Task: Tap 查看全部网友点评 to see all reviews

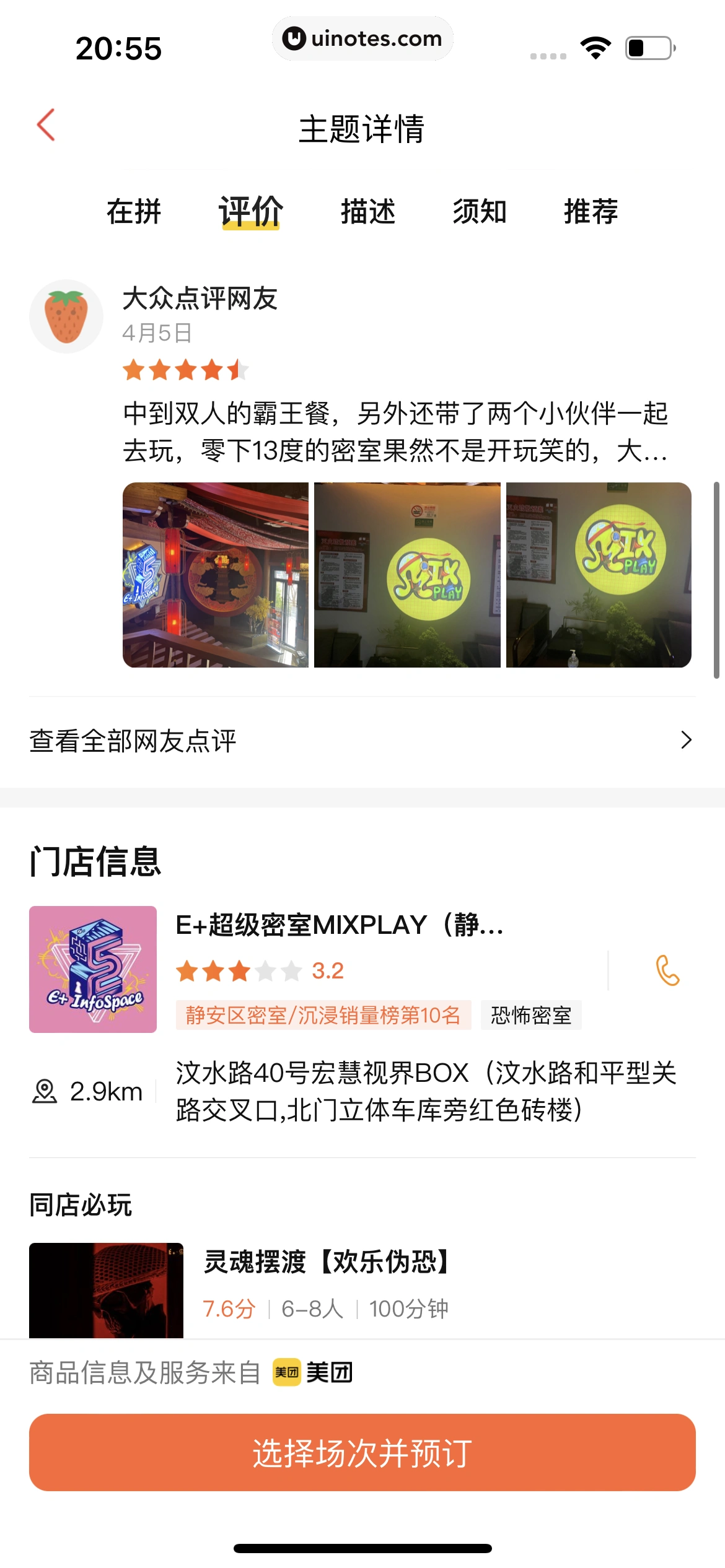Action: [362, 741]
